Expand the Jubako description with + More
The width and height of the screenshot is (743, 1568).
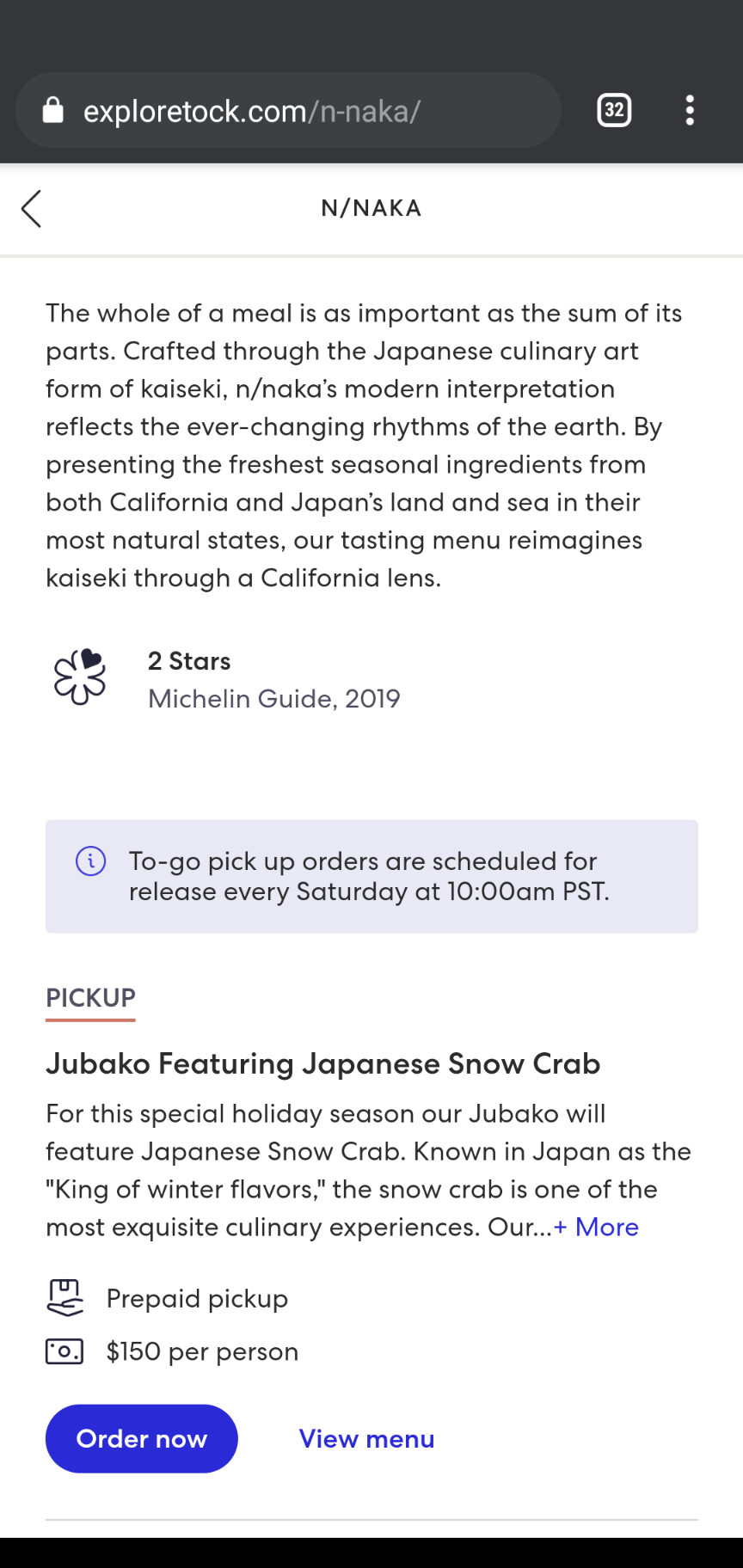pos(596,1227)
